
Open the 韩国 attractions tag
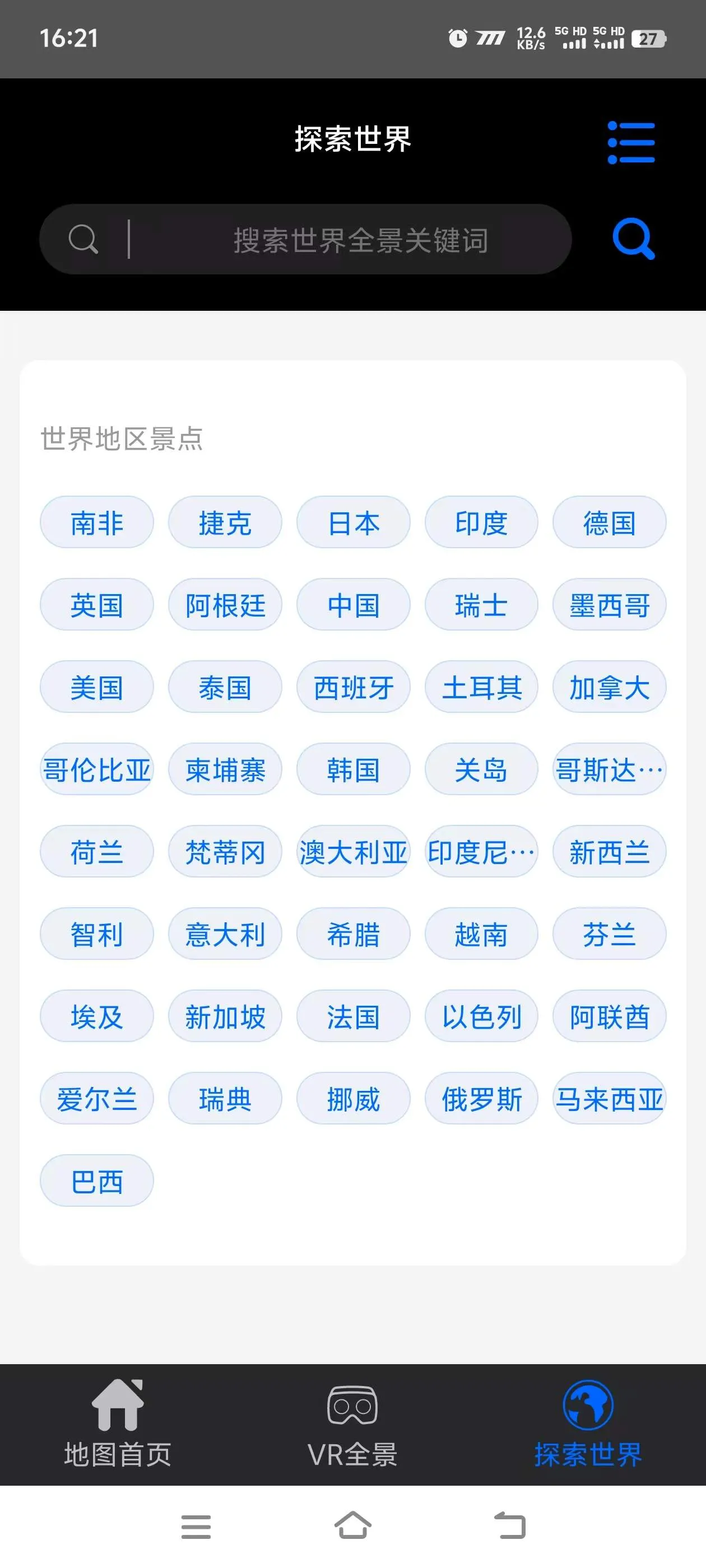(x=354, y=769)
